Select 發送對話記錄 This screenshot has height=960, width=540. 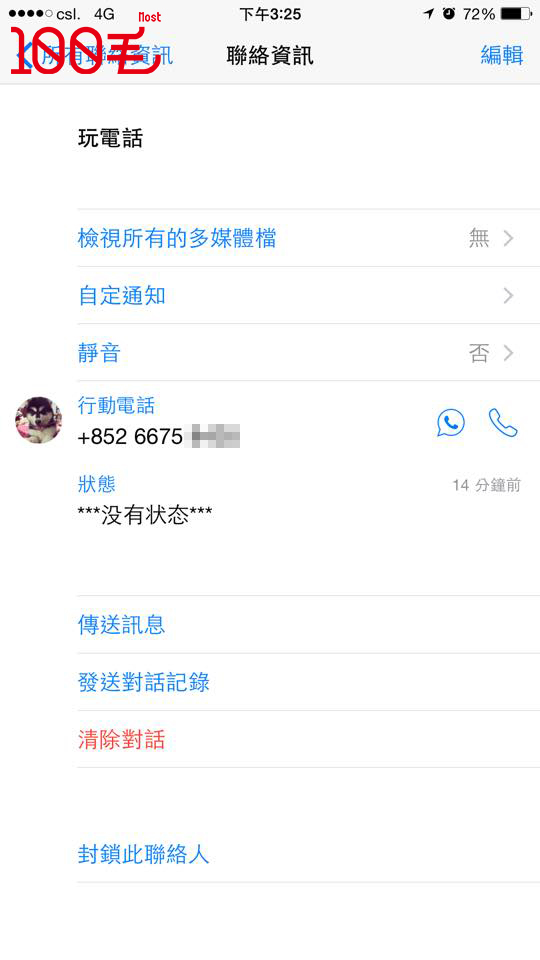[x=309, y=682]
